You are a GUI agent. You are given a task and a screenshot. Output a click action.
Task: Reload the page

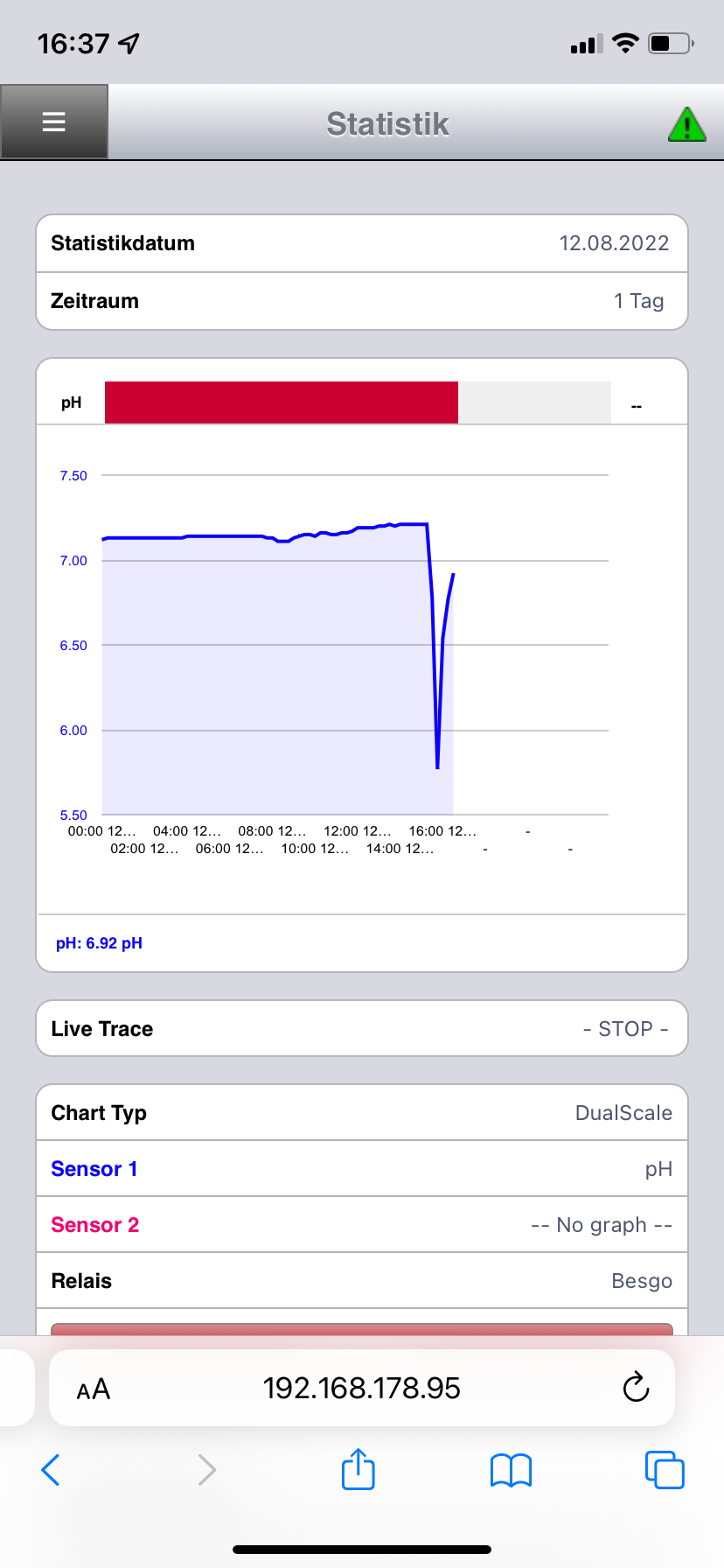[636, 1387]
